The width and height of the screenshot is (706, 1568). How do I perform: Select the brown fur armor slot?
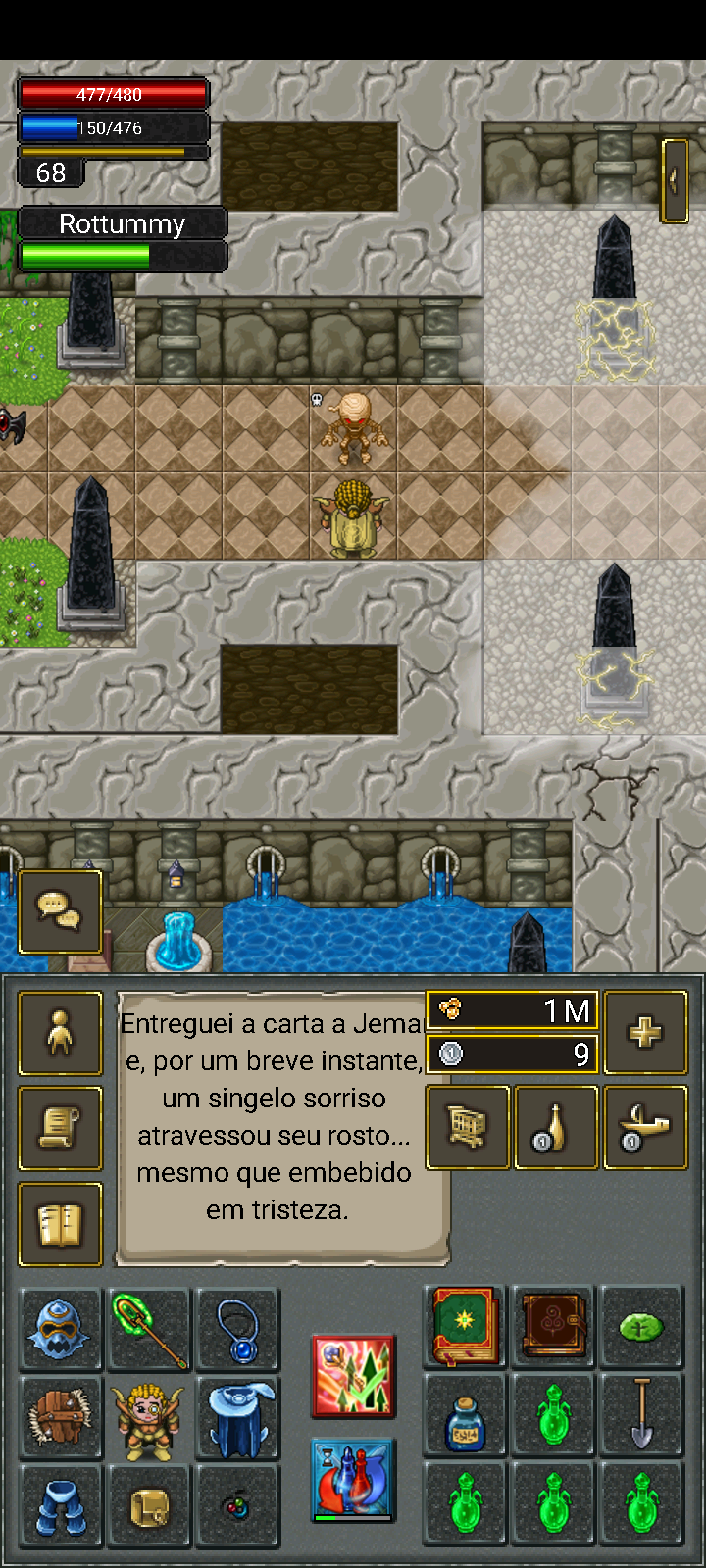[x=61, y=1418]
